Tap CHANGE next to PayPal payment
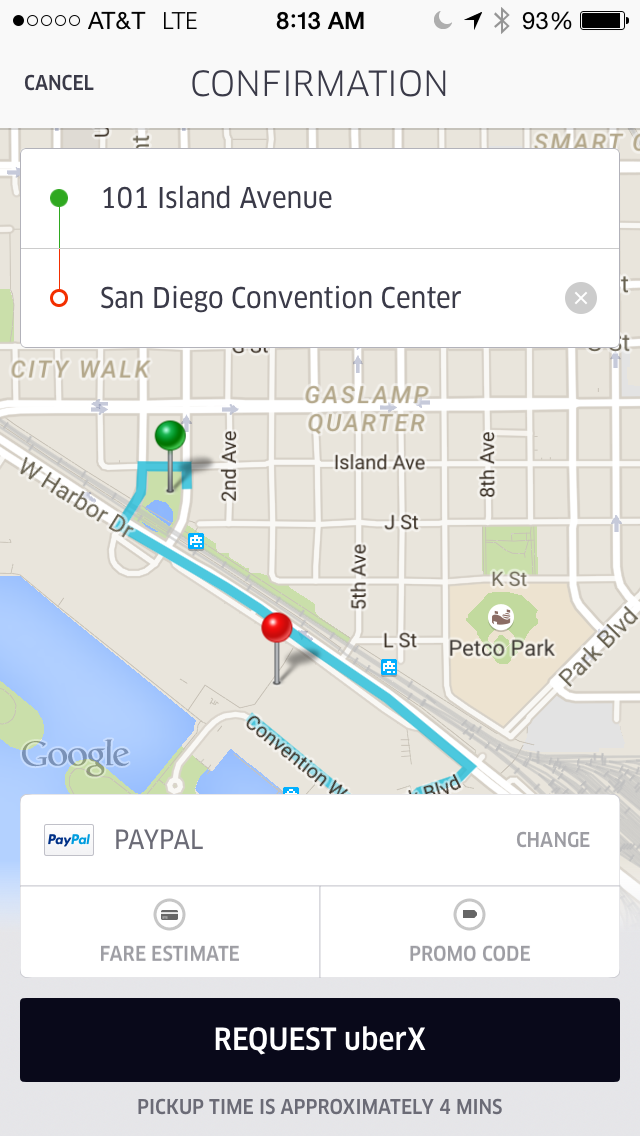 552,840
